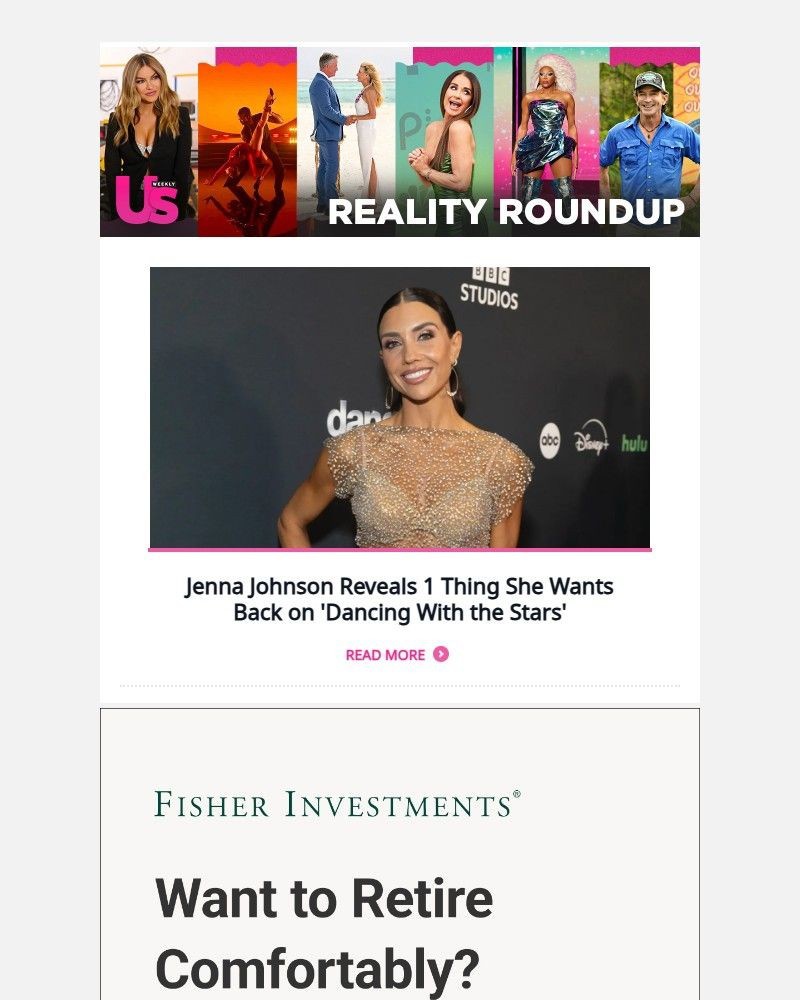Click the ABC network circle logo
This screenshot has height=1000, width=800.
click(551, 438)
